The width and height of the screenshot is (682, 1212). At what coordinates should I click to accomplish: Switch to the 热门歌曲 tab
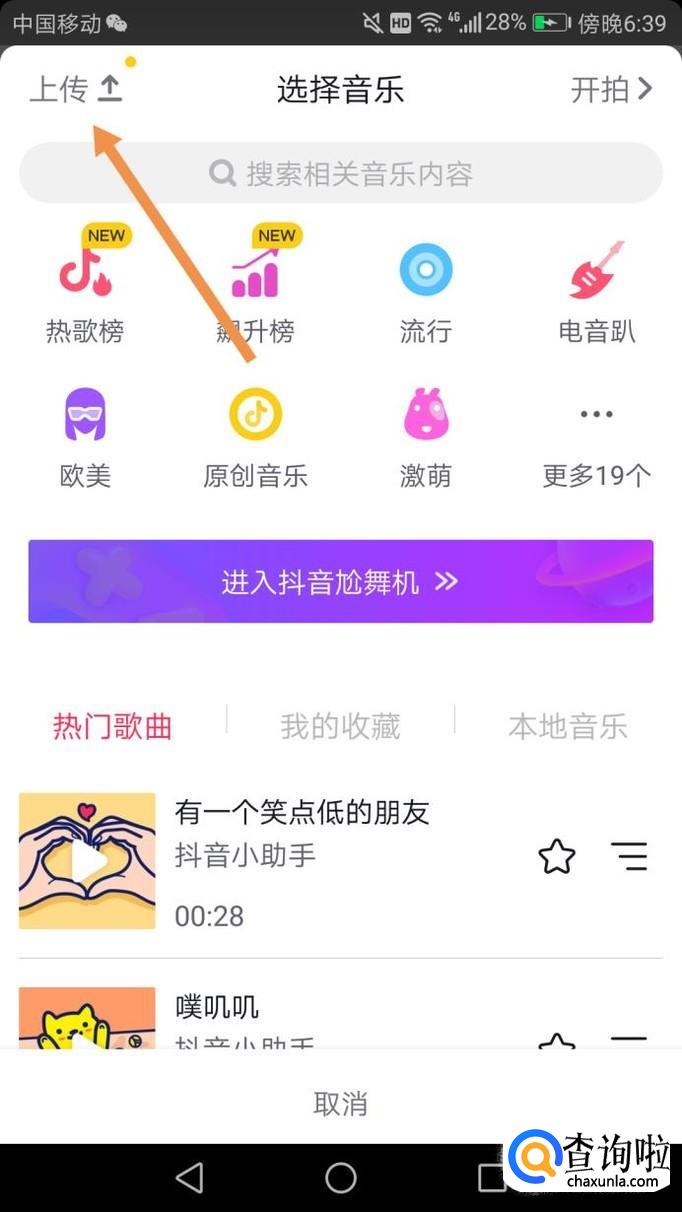click(x=113, y=726)
